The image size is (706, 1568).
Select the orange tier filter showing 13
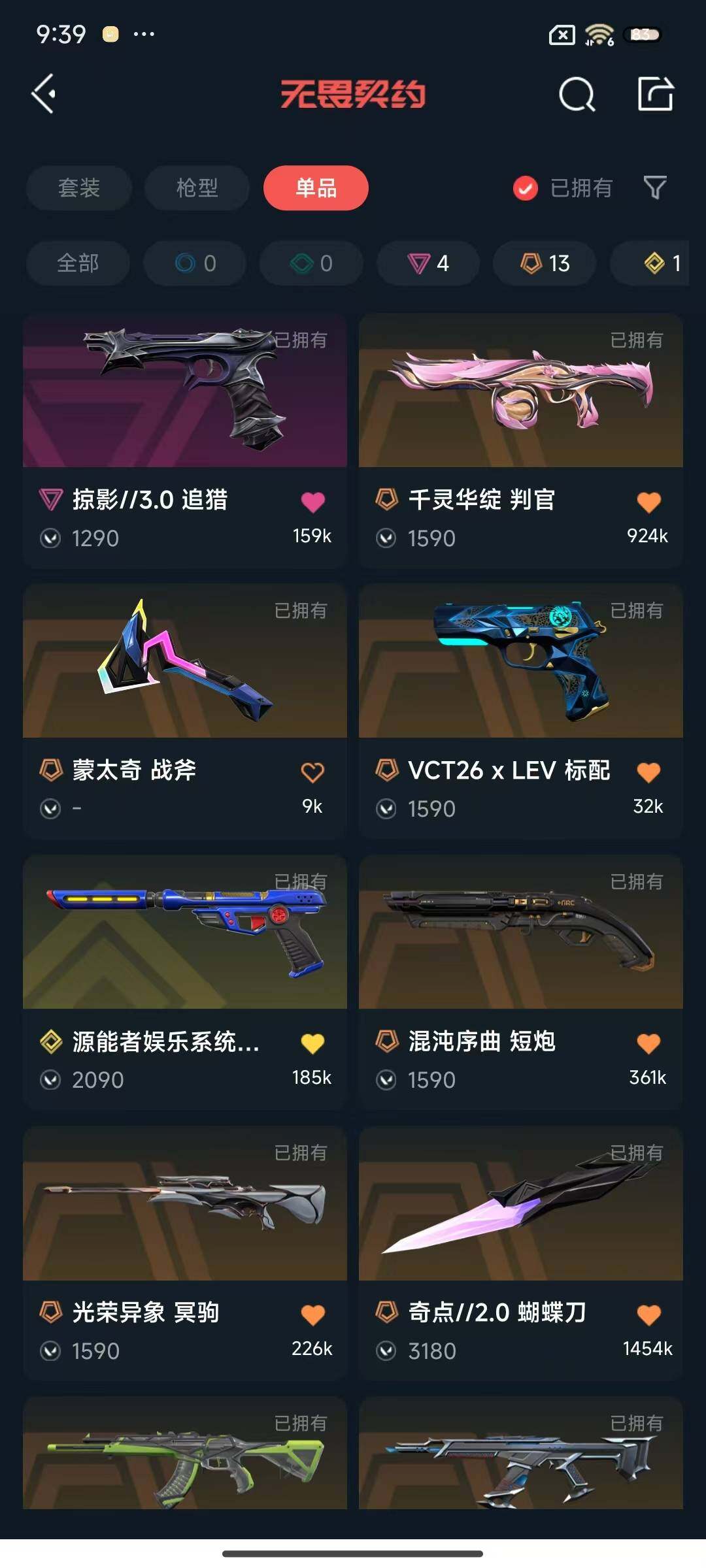[x=543, y=263]
